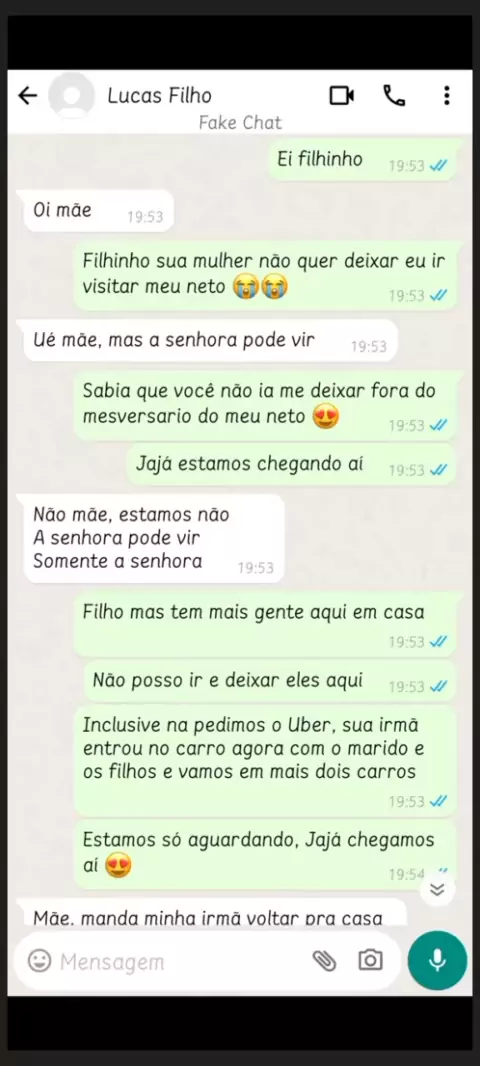Screen dimensions: 480x1066
Task: Start a video call with Lucas Filho
Action: pos(341,96)
